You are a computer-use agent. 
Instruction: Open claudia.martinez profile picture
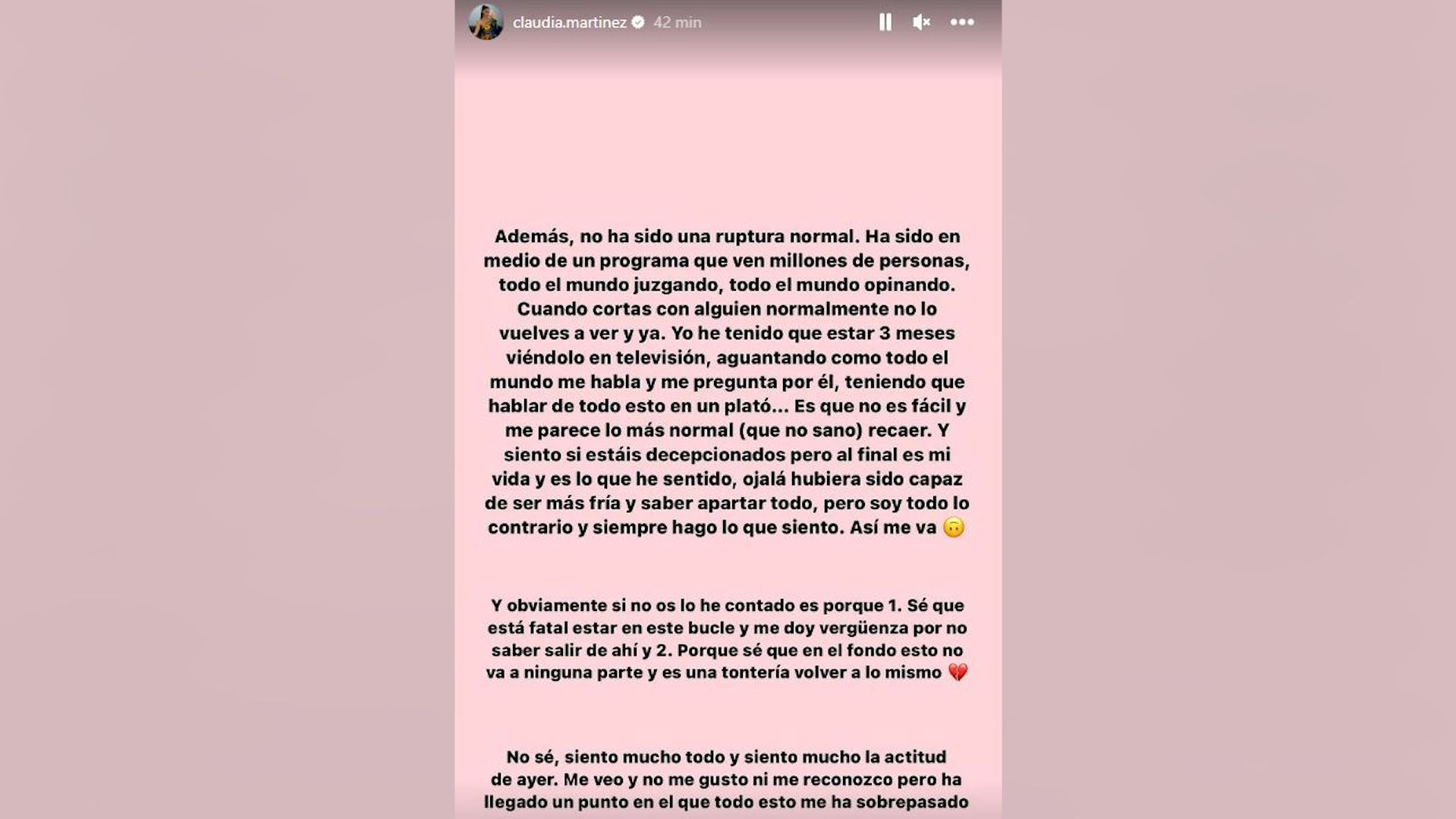coord(486,22)
